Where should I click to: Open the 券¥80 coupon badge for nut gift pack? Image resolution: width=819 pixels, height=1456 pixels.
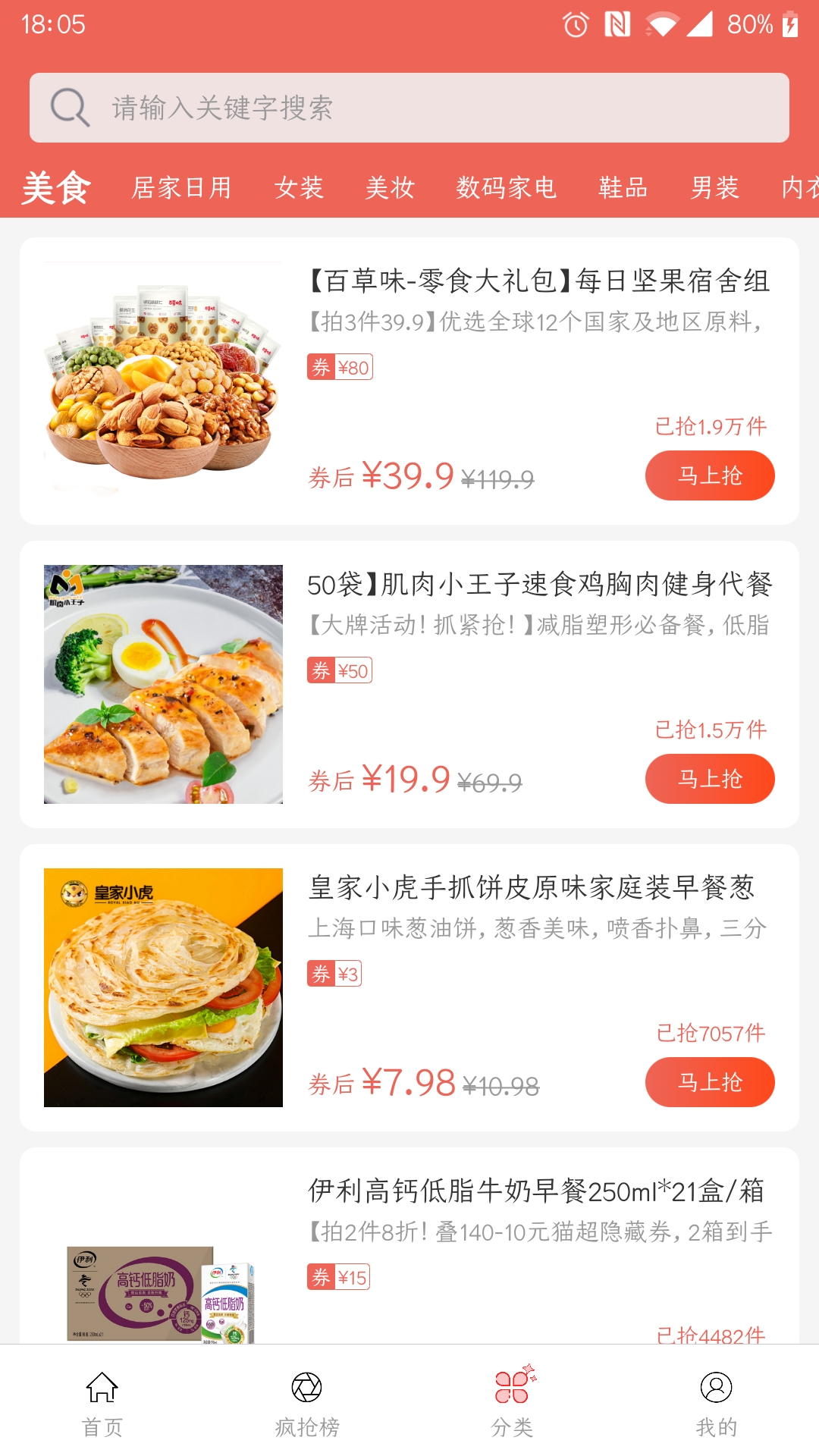(341, 367)
